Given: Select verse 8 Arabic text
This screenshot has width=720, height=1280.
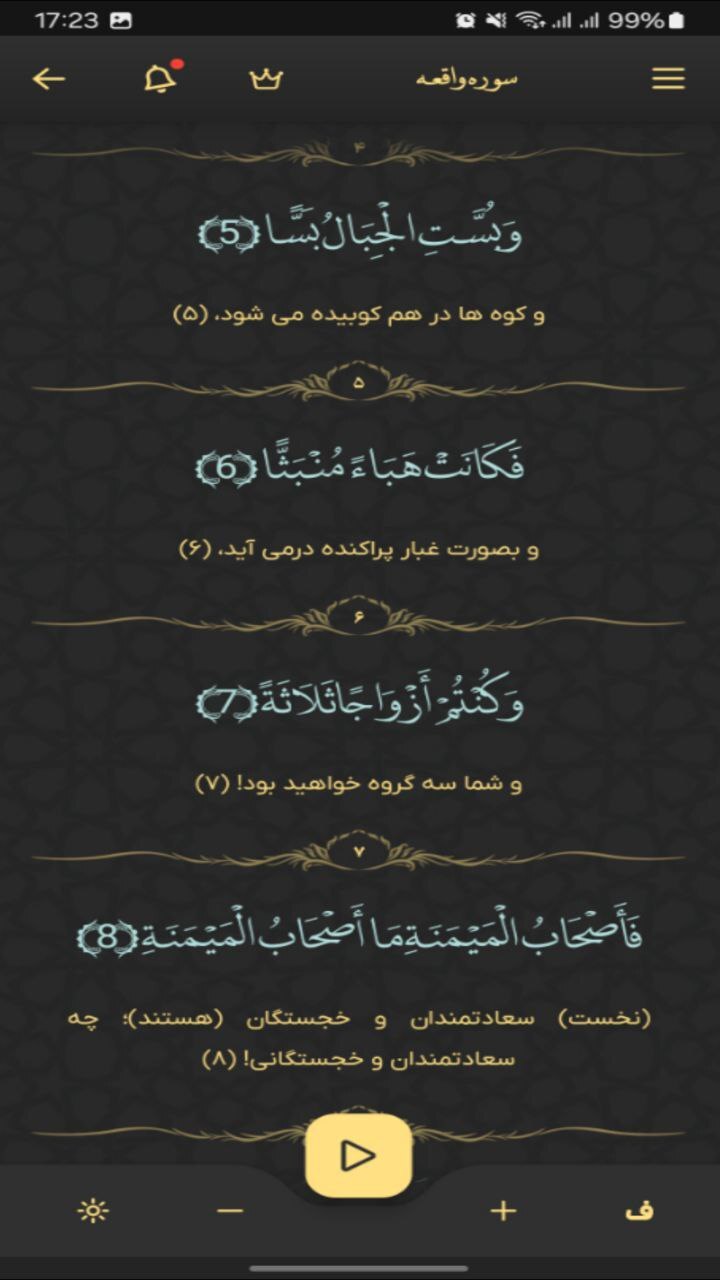Looking at the screenshot, I should click(x=360, y=936).
